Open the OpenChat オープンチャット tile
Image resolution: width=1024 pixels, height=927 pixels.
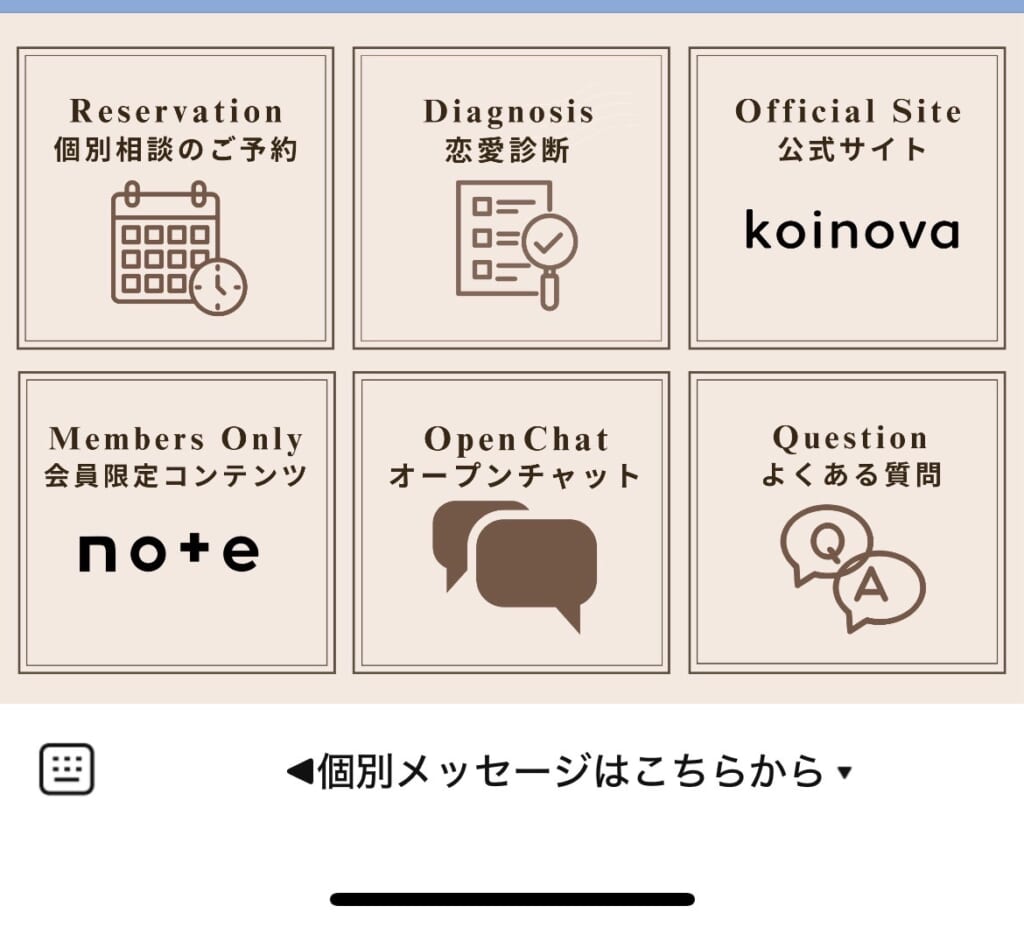[x=511, y=522]
